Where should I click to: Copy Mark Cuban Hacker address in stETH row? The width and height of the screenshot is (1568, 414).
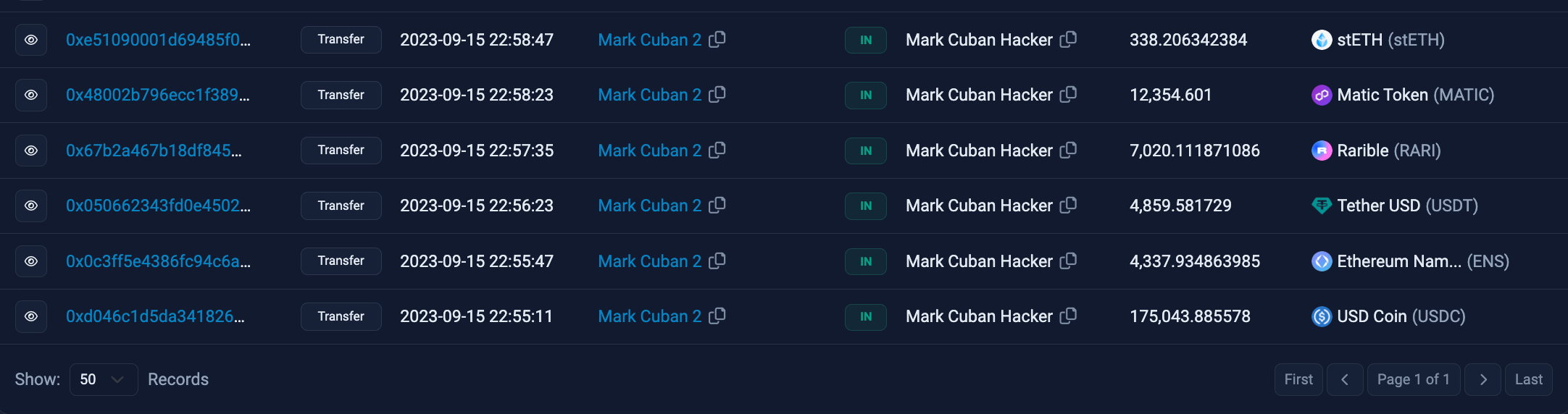(1068, 40)
